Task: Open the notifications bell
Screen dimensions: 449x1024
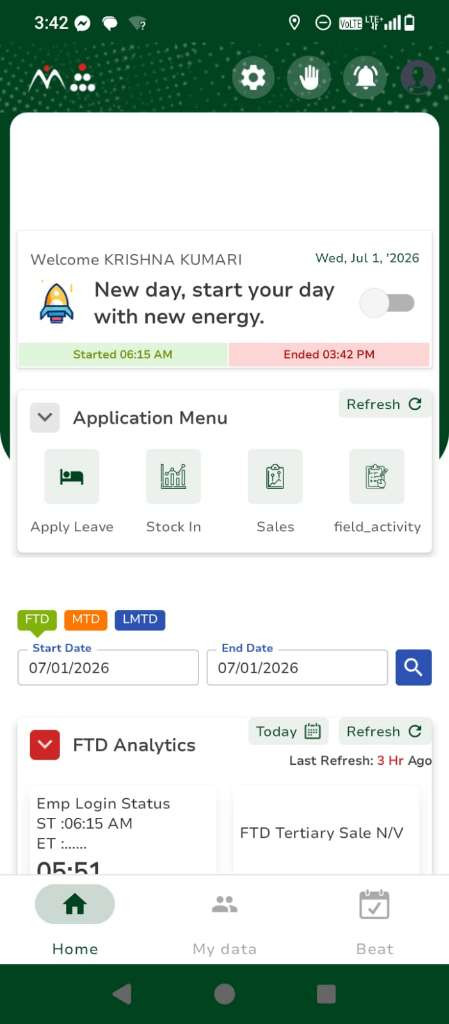Action: (365, 78)
